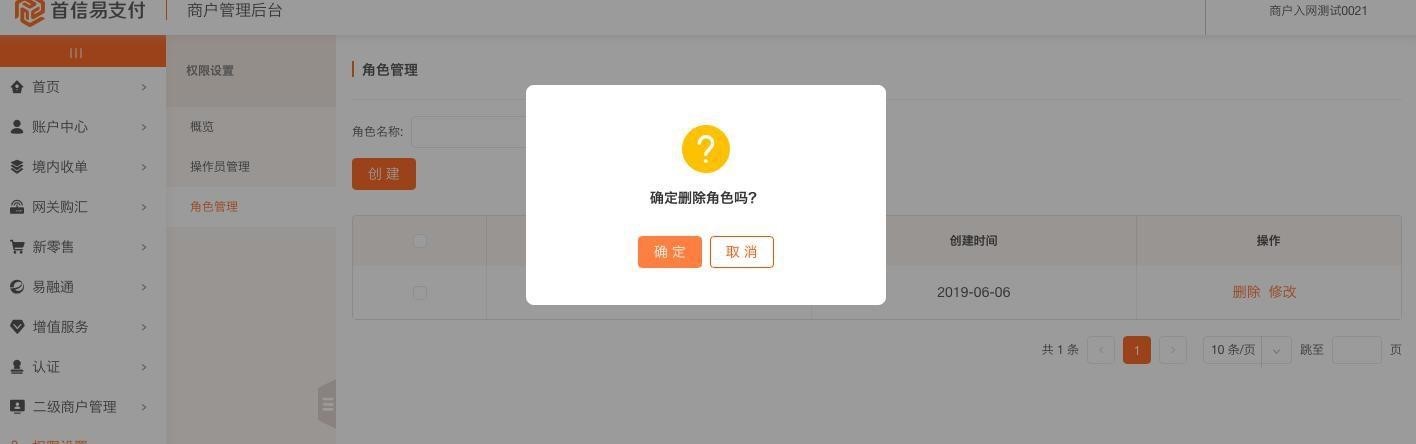Open the 10 条/页 page size dropdown
The image size is (1416, 444).
[1246, 350]
